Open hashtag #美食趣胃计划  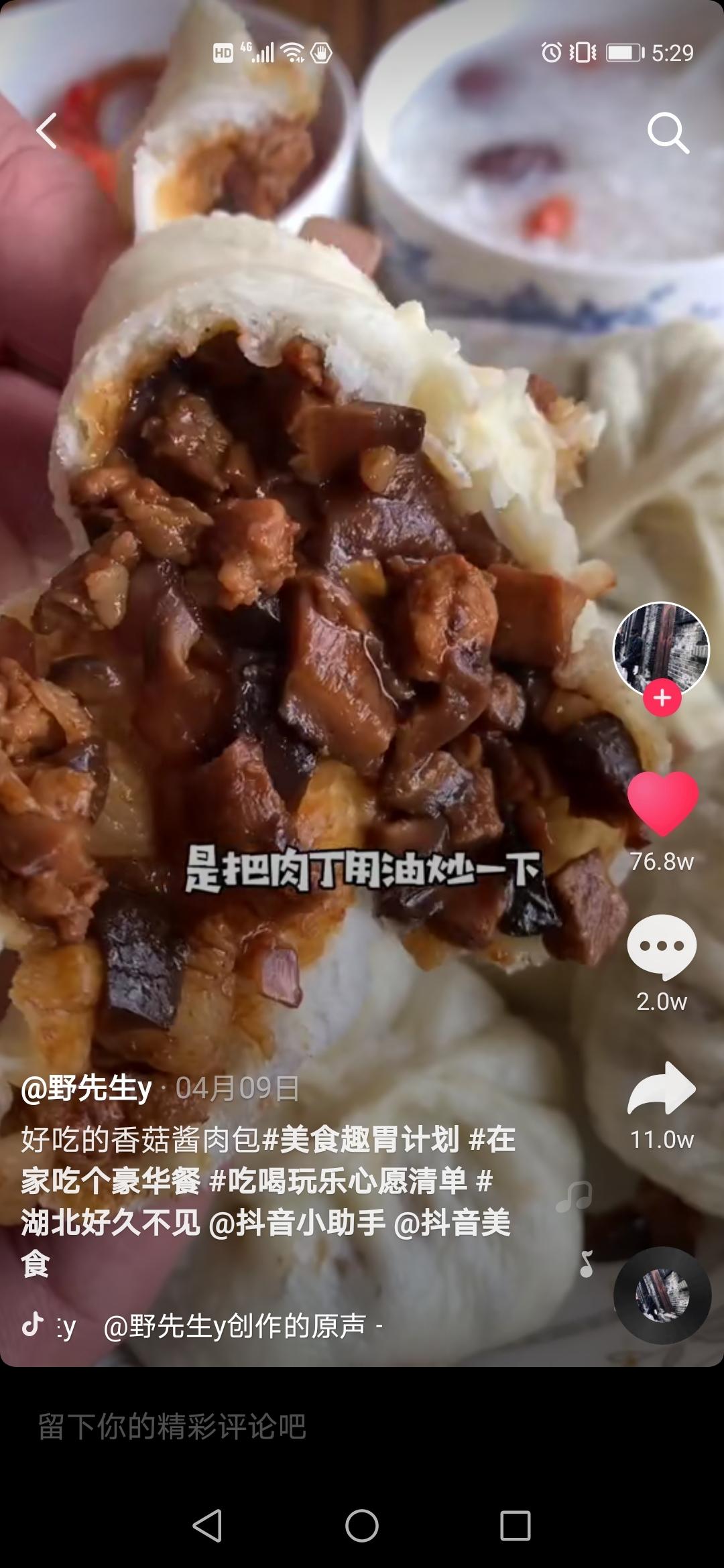click(361, 1138)
